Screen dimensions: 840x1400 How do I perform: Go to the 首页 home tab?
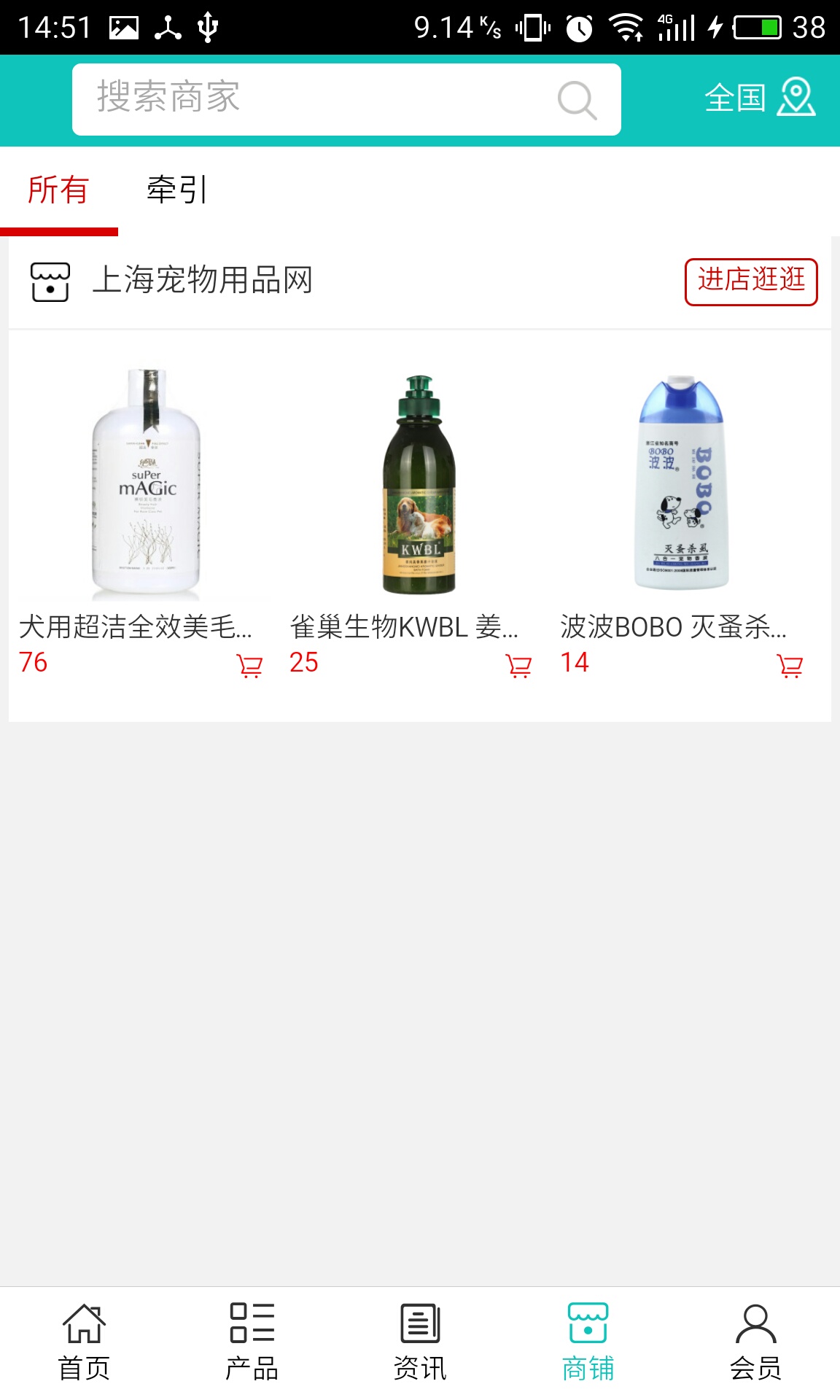pyautogui.click(x=84, y=1342)
